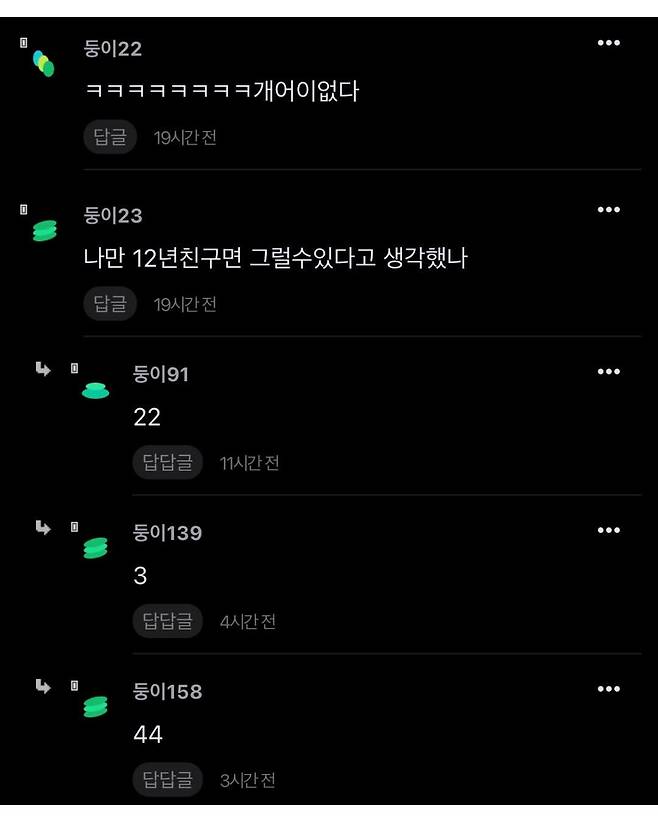Screen dimensions: 658x822
Task: View 둥이22's profile avatar
Action: click(43, 64)
